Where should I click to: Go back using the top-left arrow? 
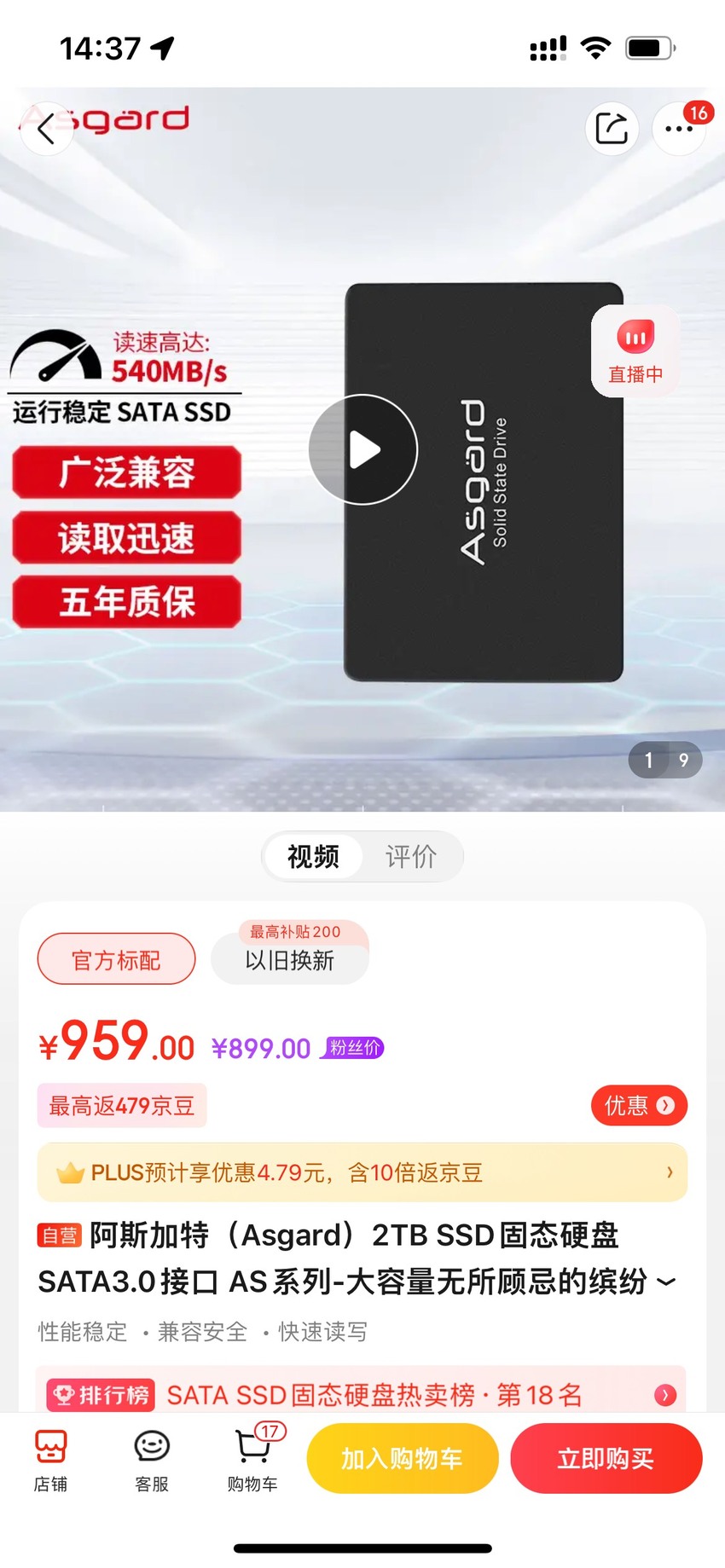46,128
